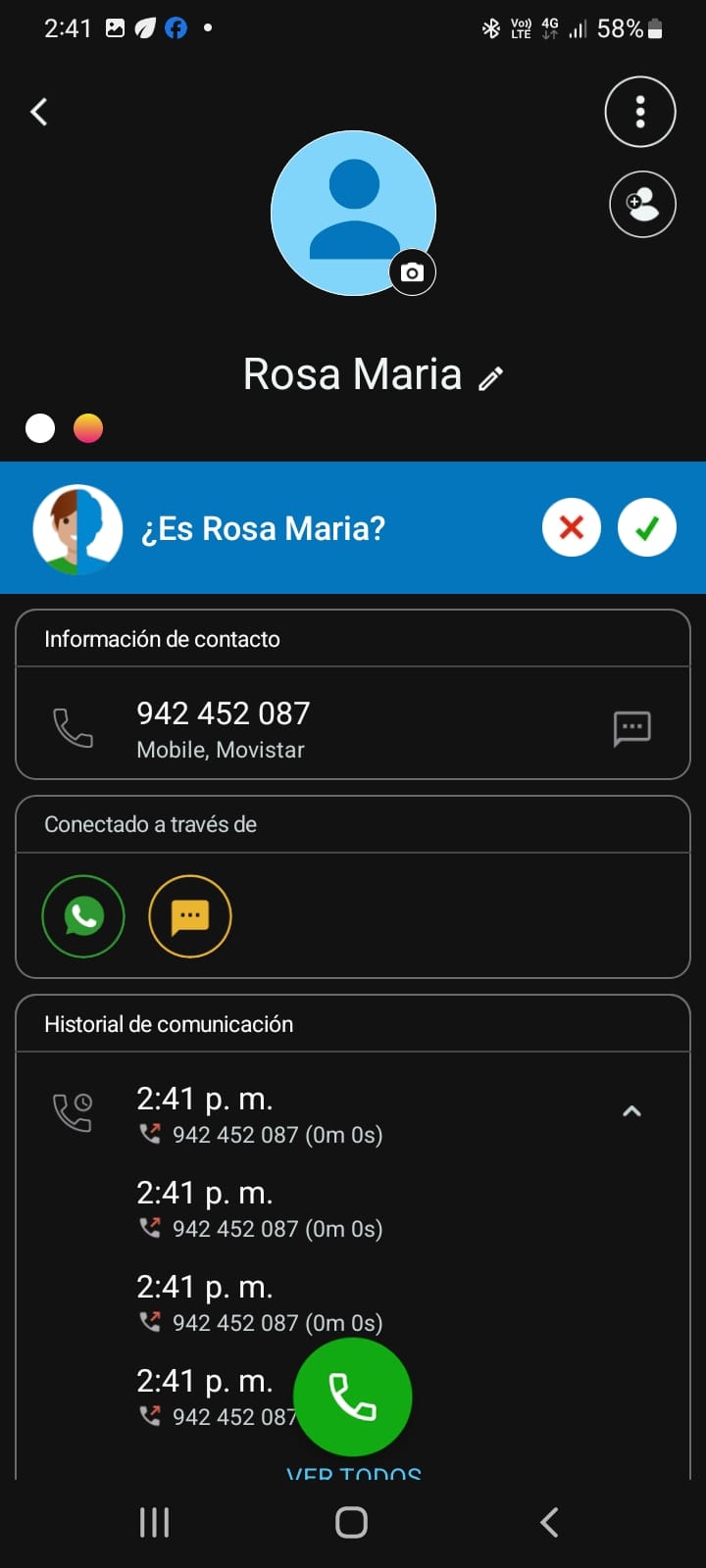Tap the green call button
The height and width of the screenshot is (1568, 706).
coord(352,1396)
